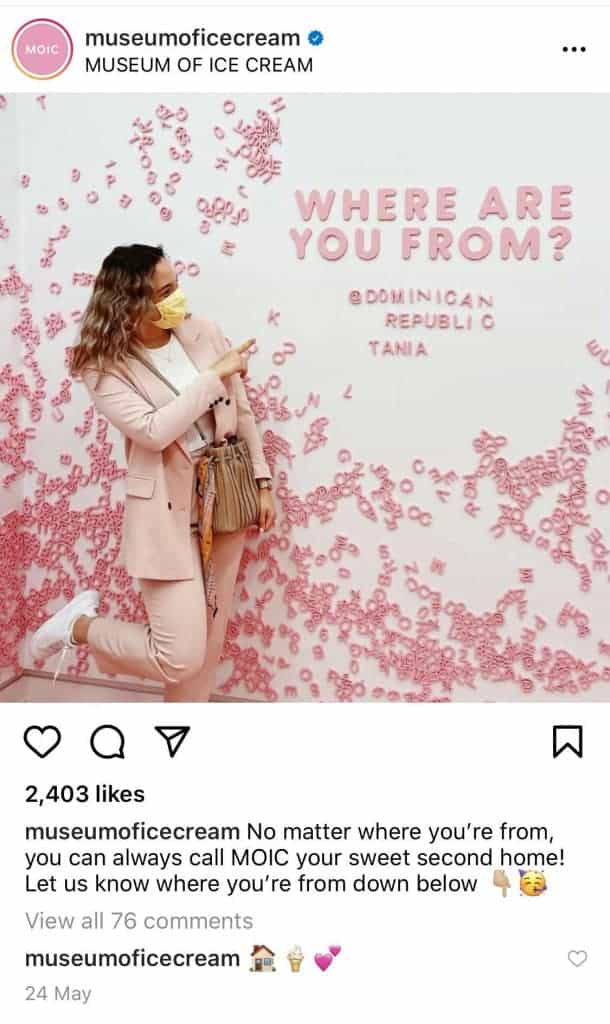Open the comment icon under the post
The width and height of the screenshot is (610, 1024).
106,741
